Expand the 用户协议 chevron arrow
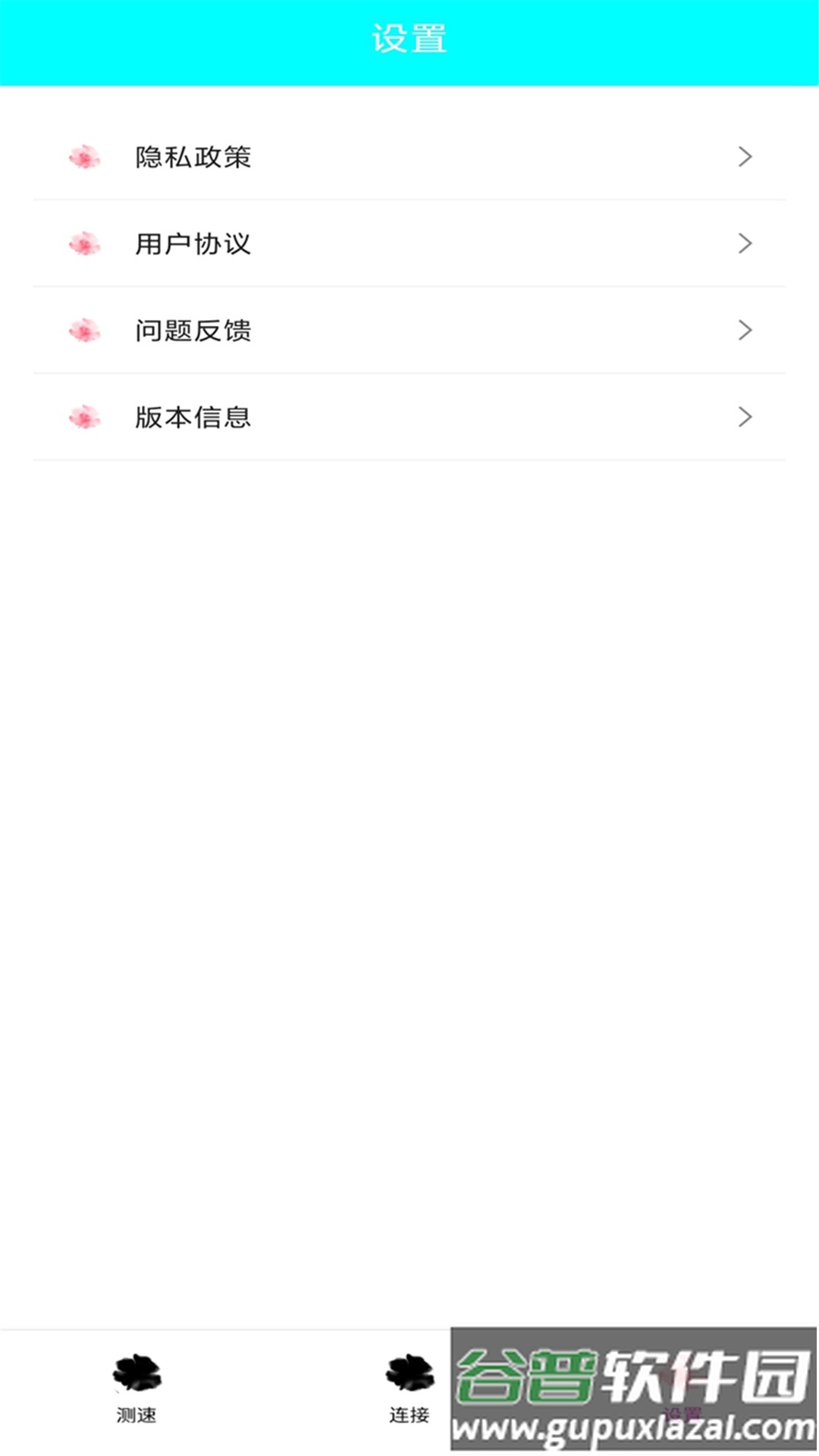This screenshot has height=1456, width=819. coord(745,243)
